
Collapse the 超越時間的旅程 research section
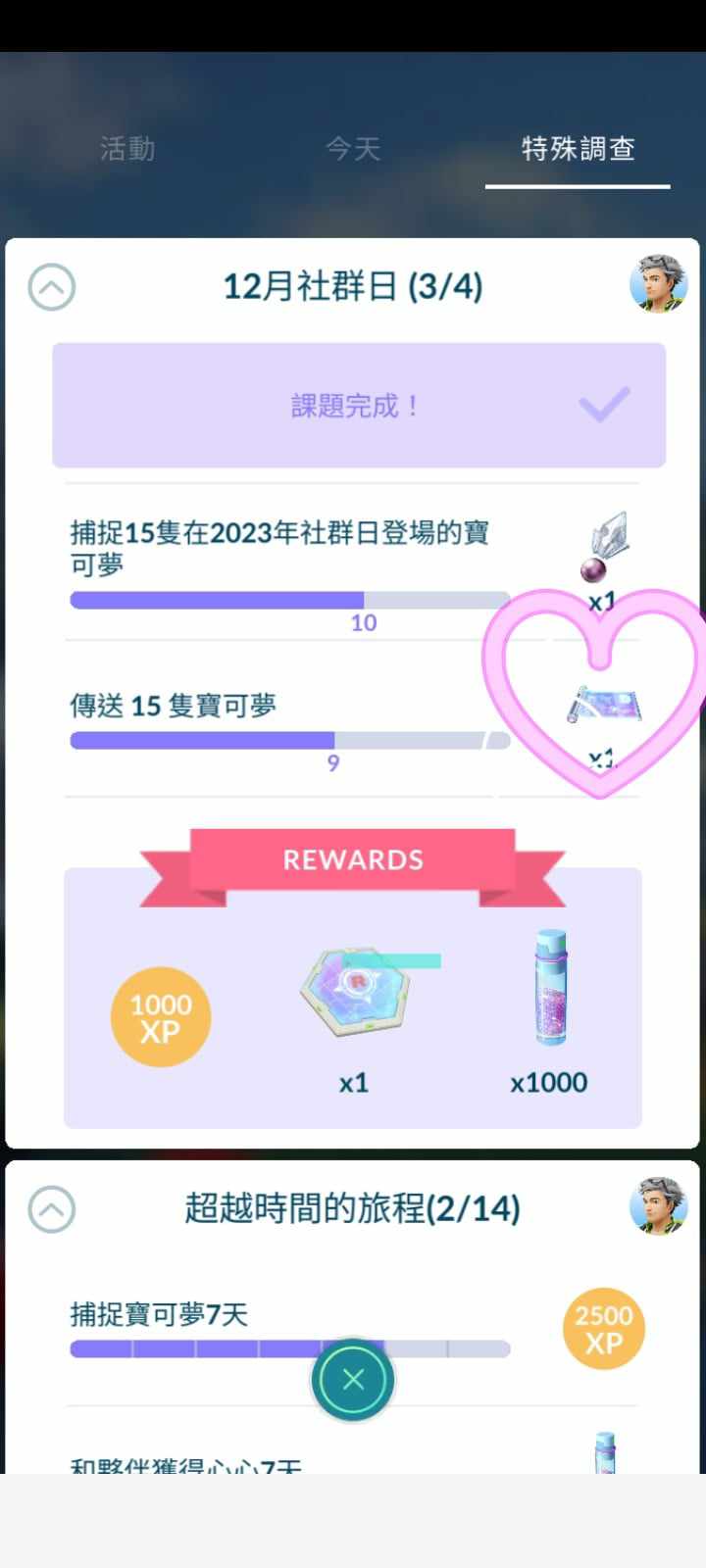pyautogui.click(x=52, y=1208)
